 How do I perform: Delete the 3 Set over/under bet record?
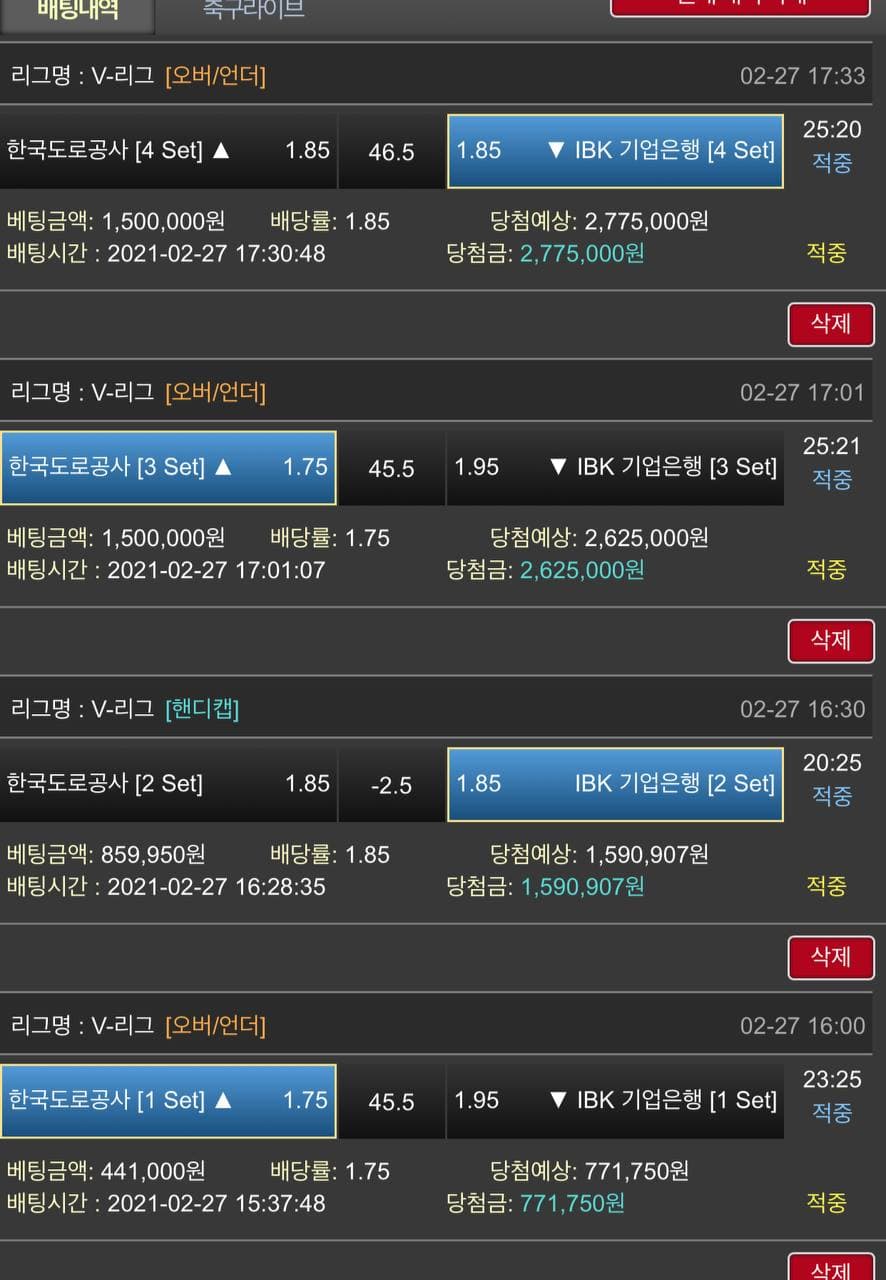coord(830,640)
